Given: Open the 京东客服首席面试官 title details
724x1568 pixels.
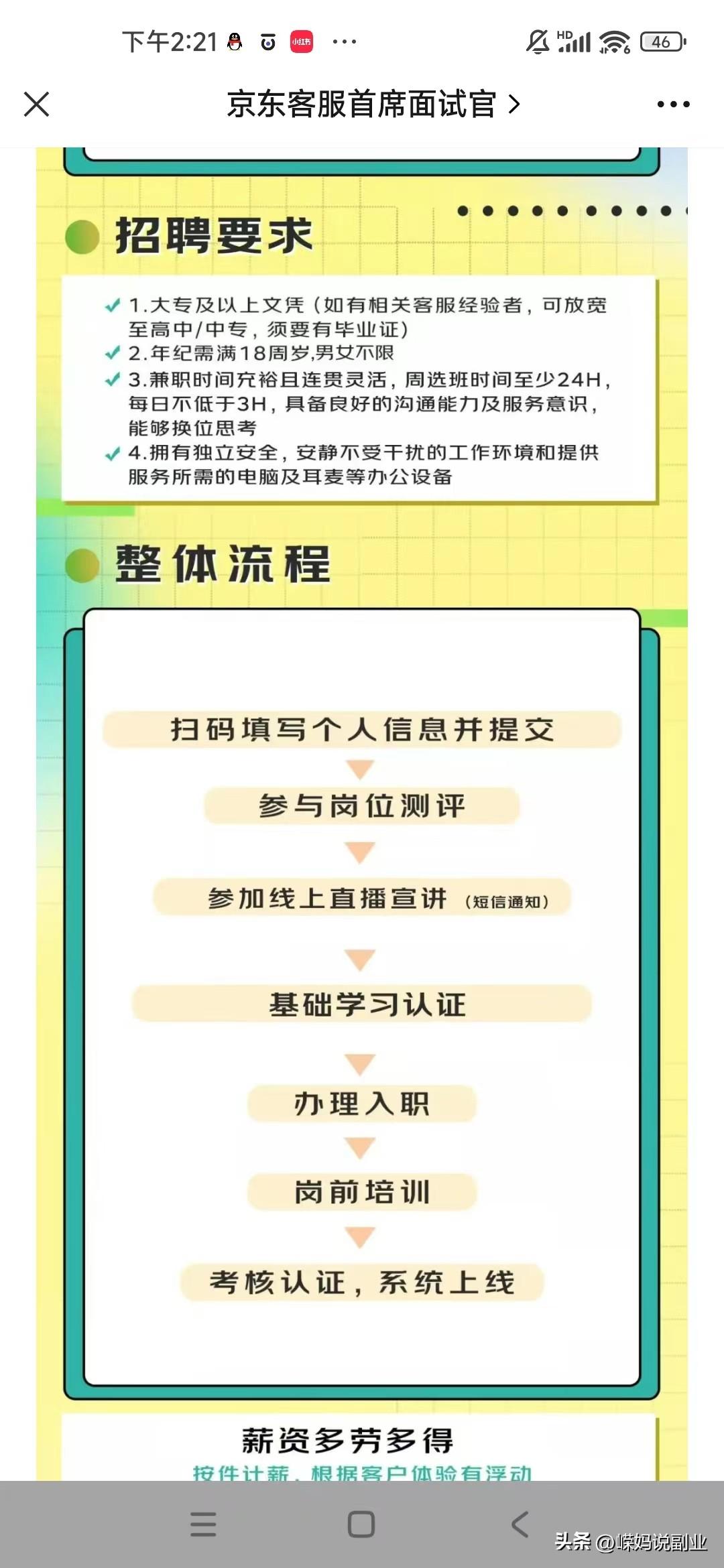Looking at the screenshot, I should (373, 105).
